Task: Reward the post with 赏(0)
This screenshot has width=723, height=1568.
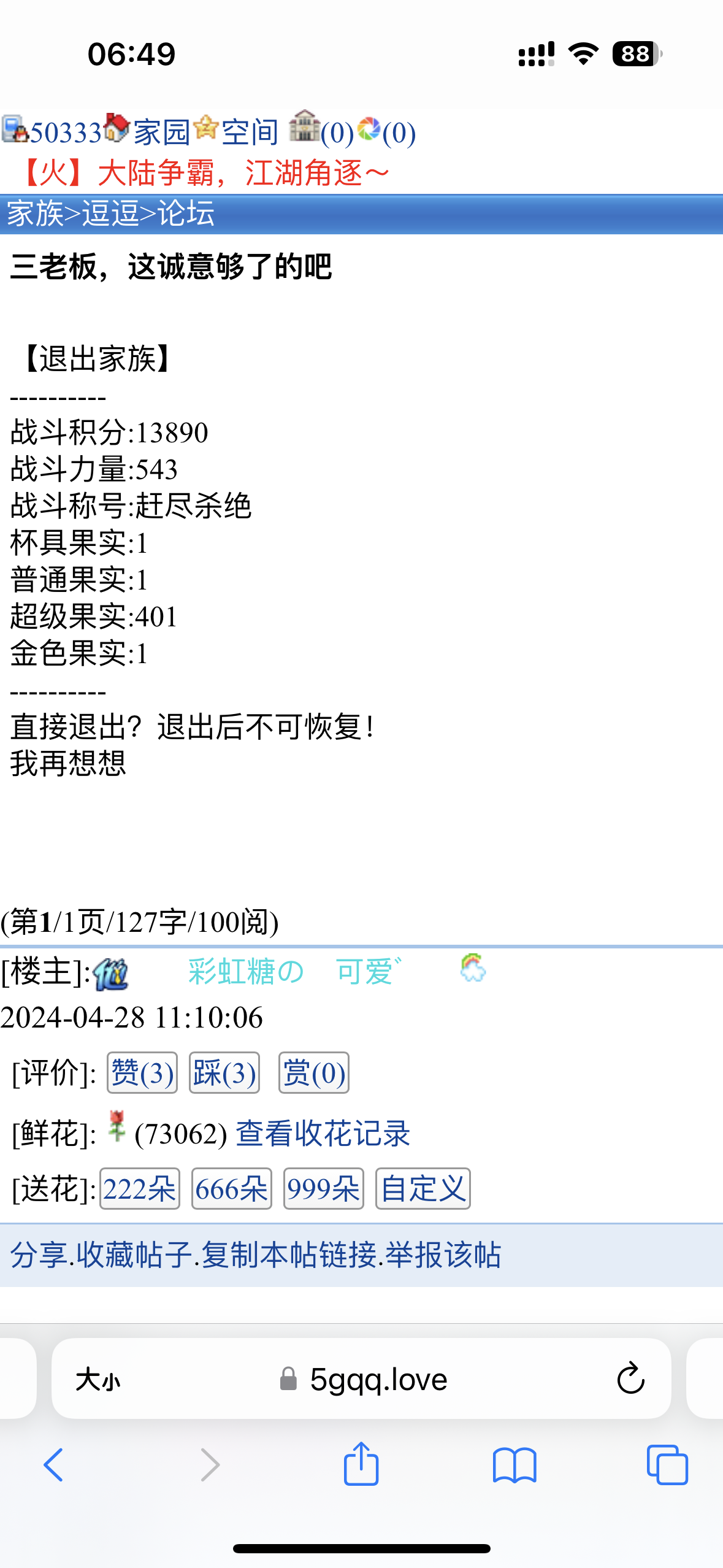Action: coord(314,1073)
